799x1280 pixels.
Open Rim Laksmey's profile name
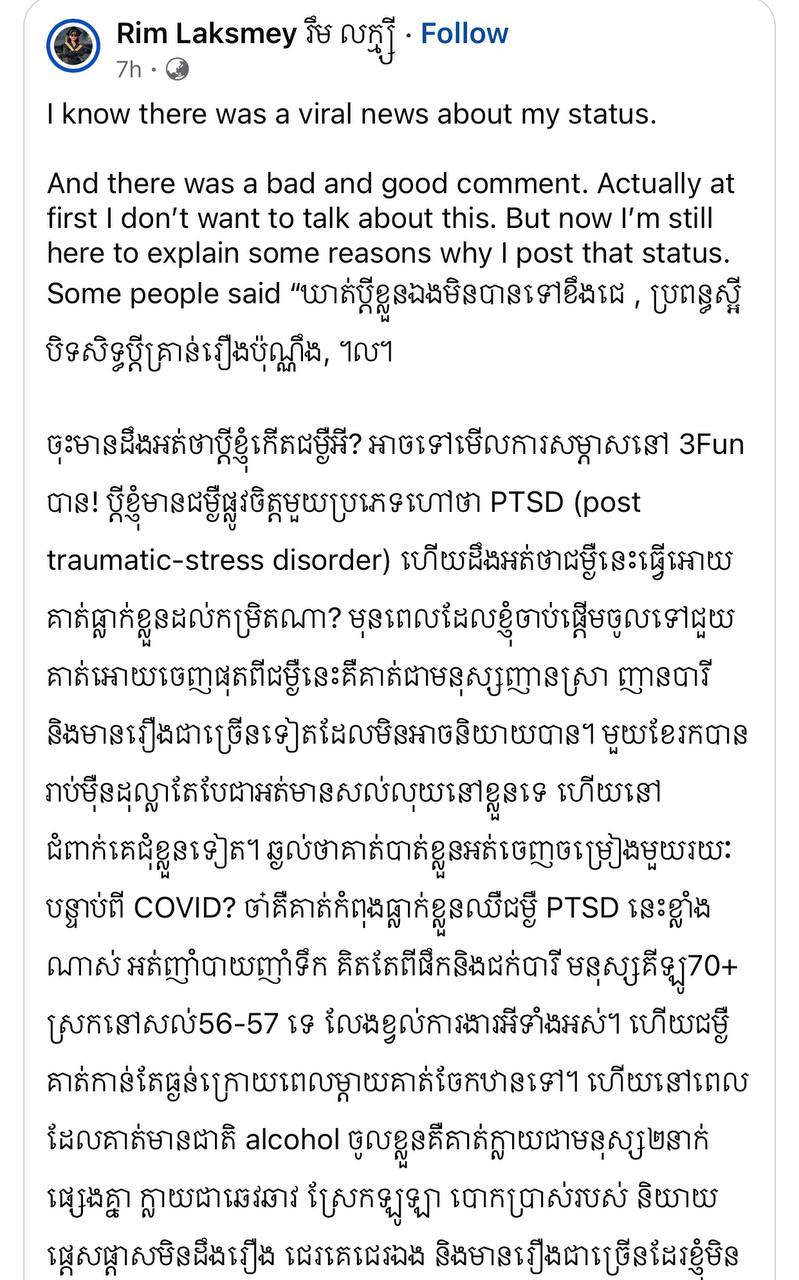[258, 34]
